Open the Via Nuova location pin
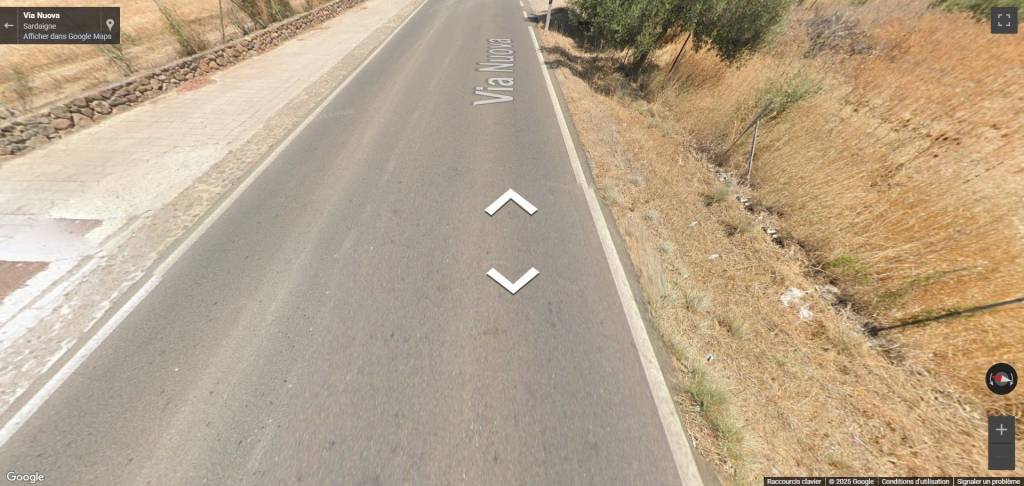Image resolution: width=1024 pixels, height=486 pixels. (x=110, y=25)
